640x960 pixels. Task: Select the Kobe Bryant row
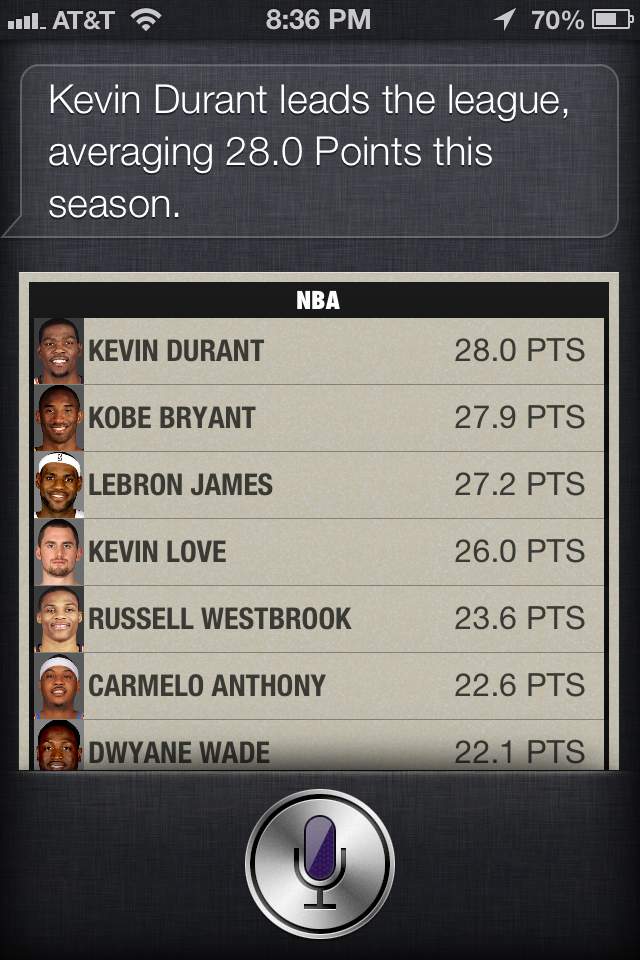(x=318, y=418)
